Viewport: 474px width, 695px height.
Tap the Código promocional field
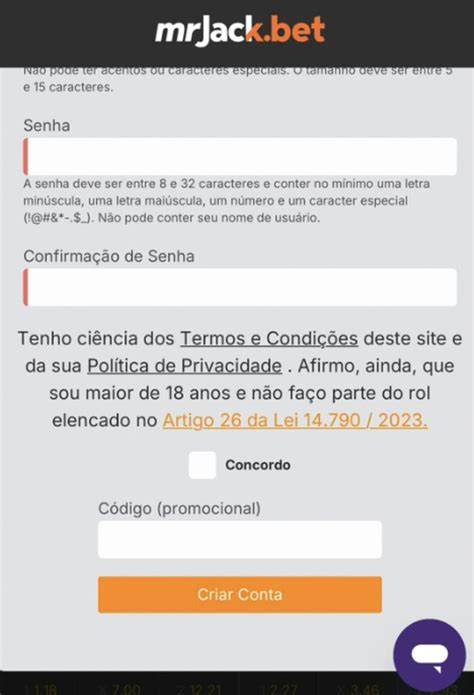240,539
